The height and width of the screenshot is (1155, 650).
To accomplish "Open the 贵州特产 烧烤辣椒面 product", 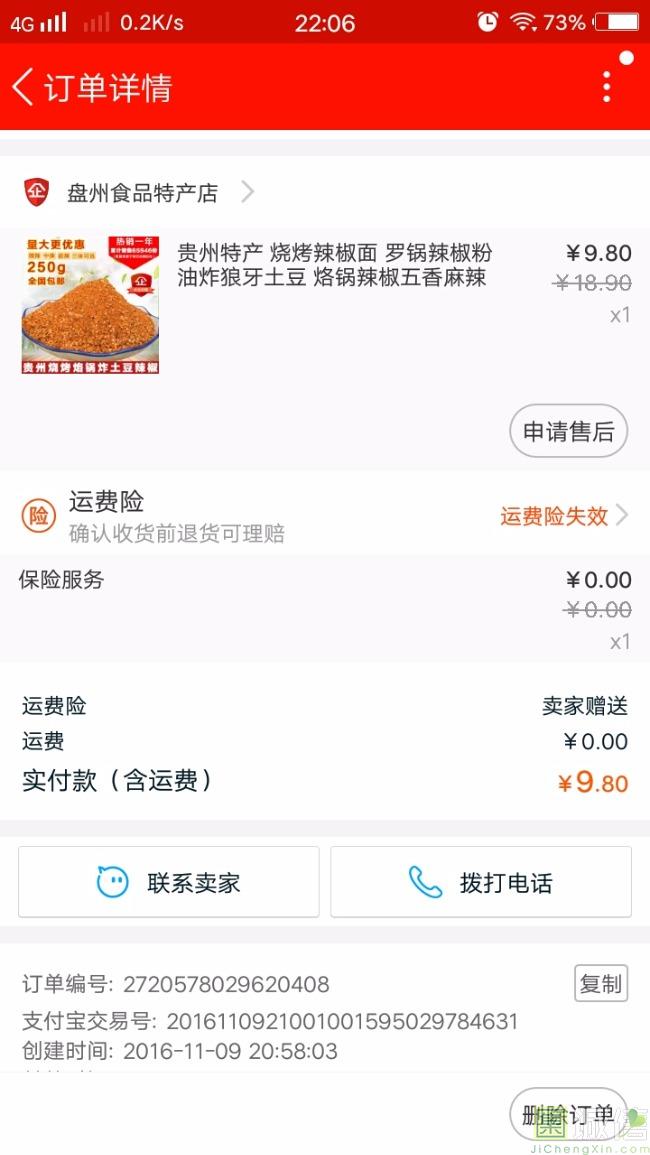I will (334, 265).
